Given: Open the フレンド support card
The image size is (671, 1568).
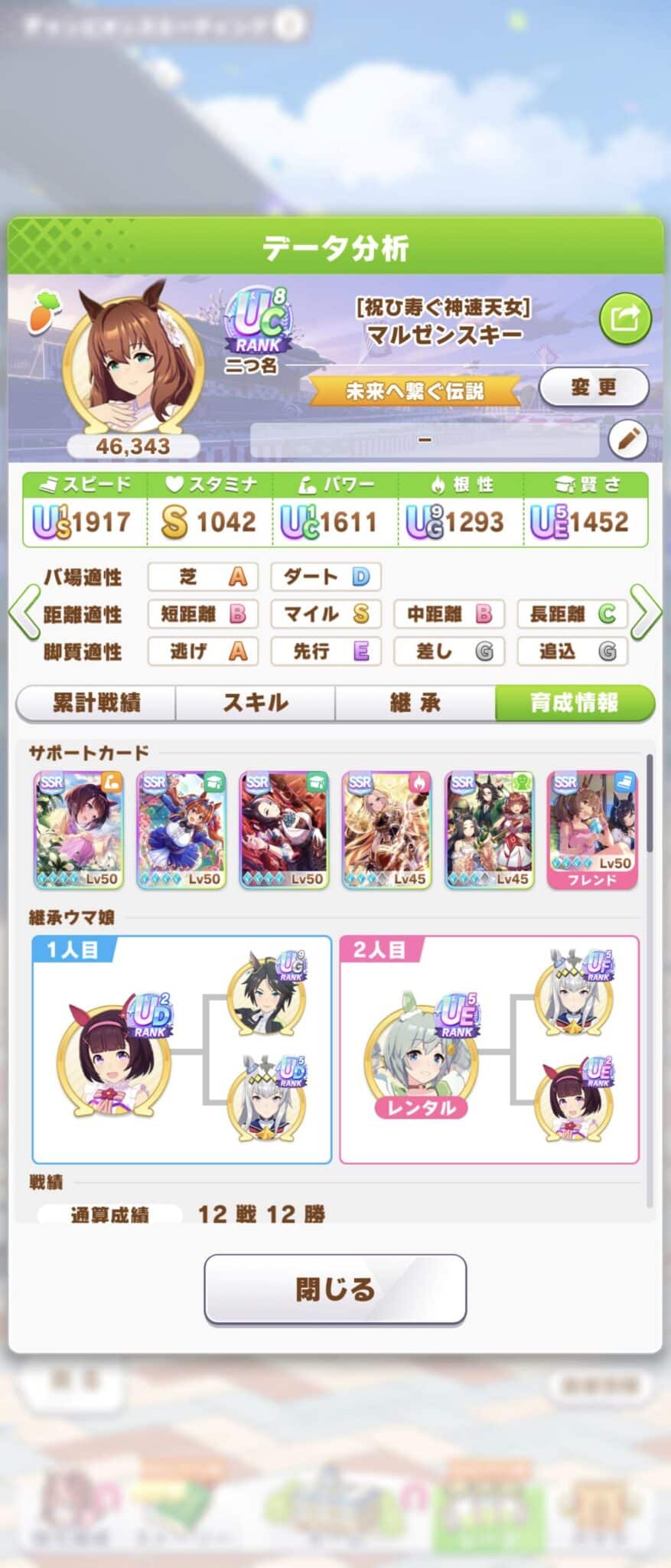Looking at the screenshot, I should tap(591, 830).
